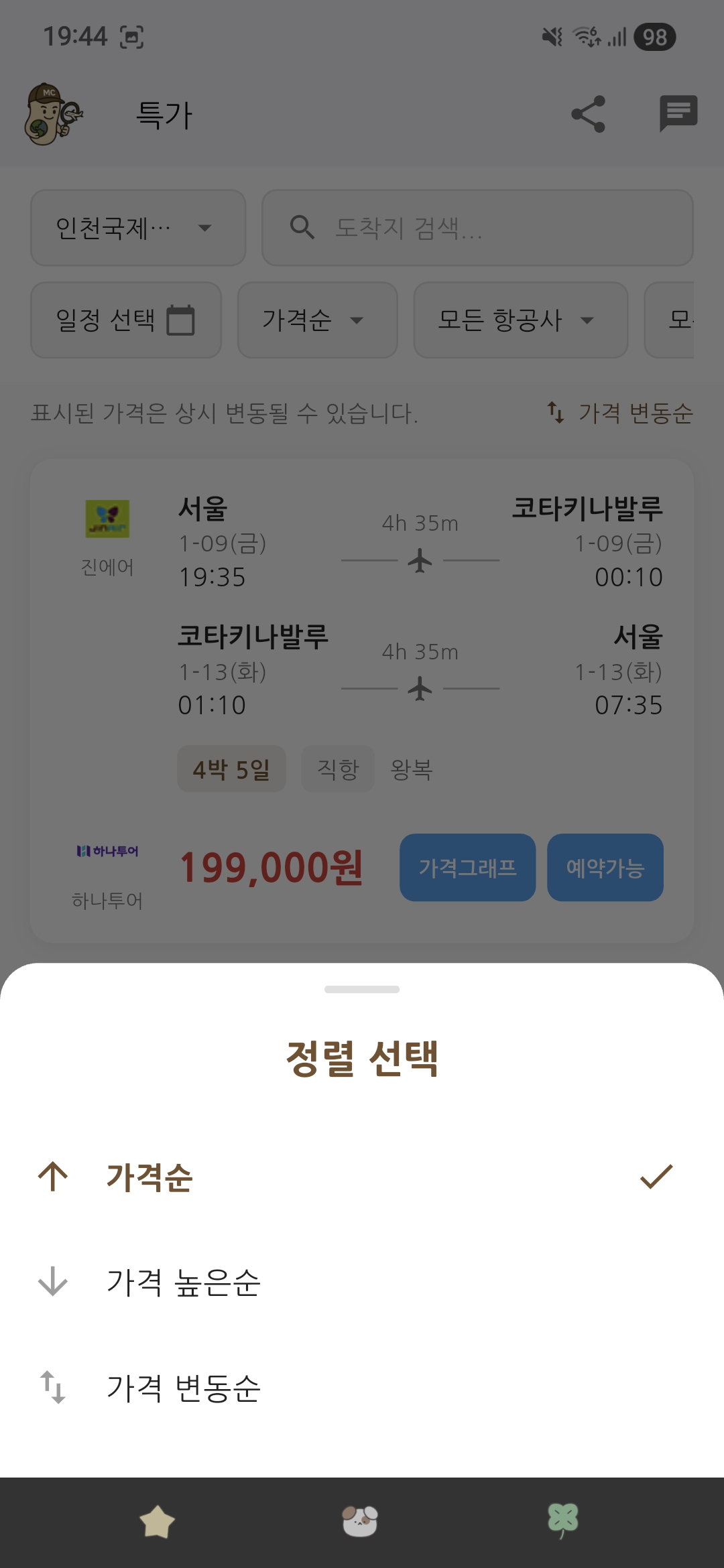Tap 예약가능 to book the 199,000원 flight
Image resolution: width=724 pixels, height=1568 pixels.
[605, 868]
